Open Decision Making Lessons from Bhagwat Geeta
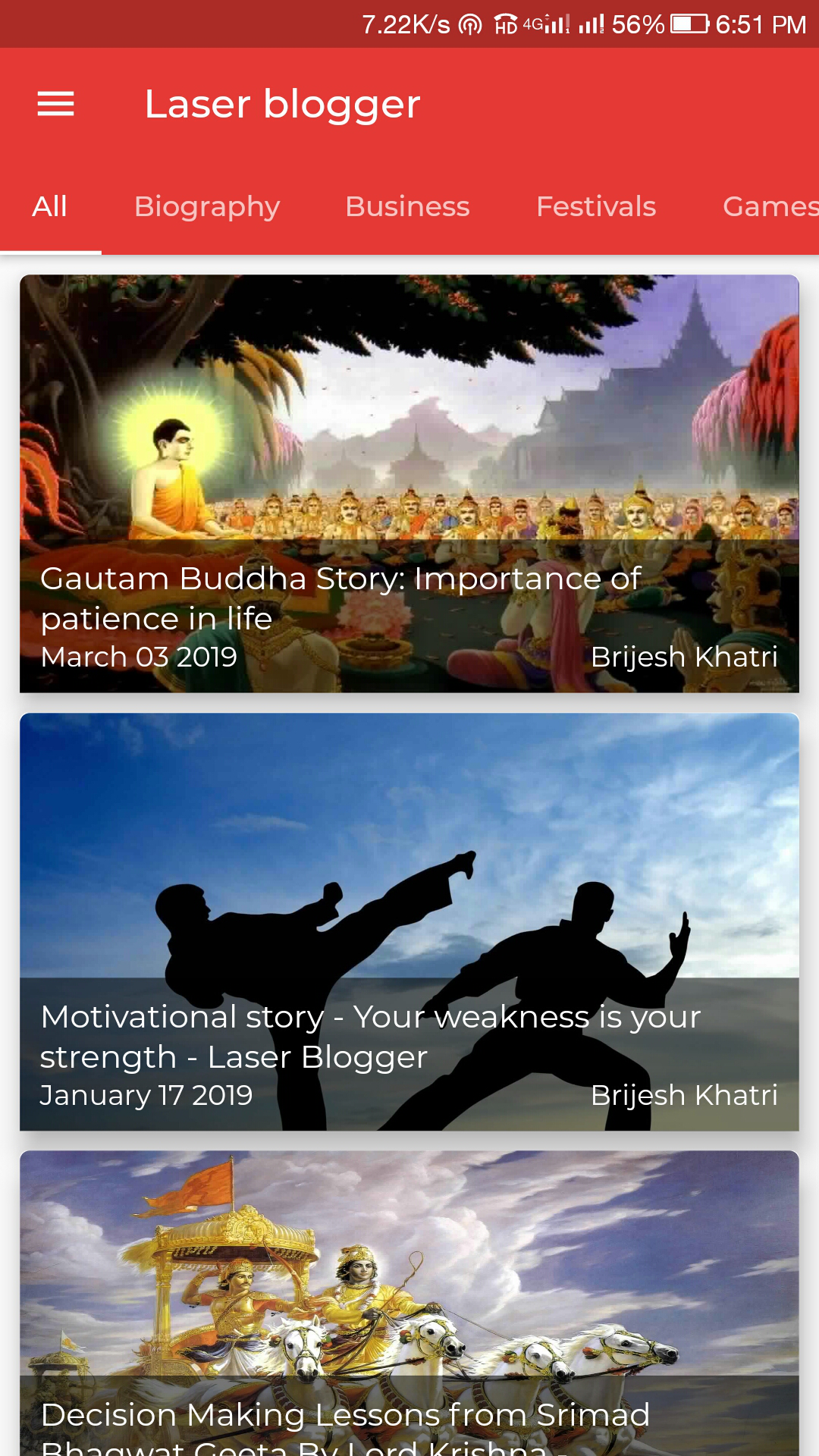The image size is (819, 1456). (x=409, y=1304)
